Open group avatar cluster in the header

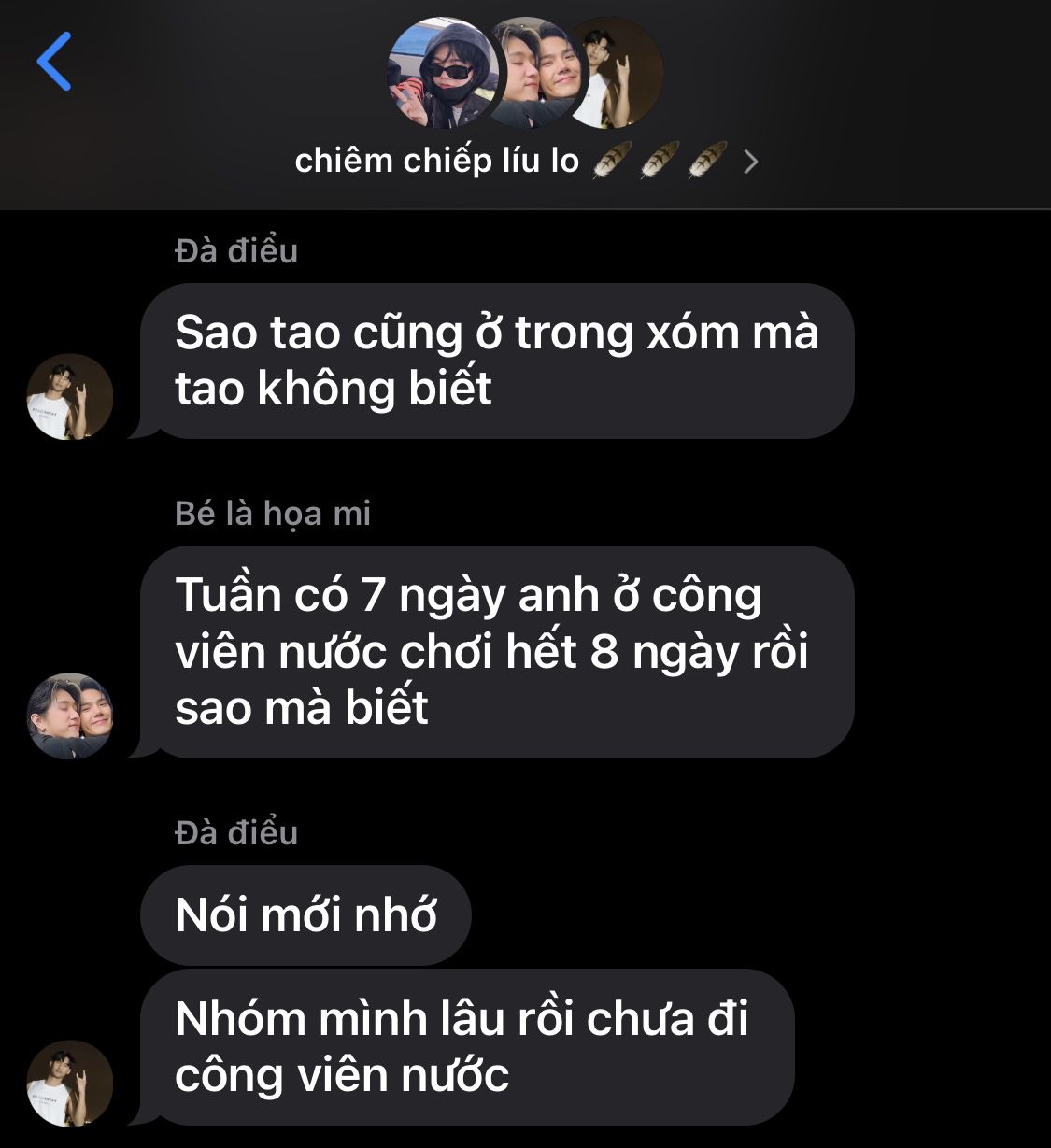(524, 73)
